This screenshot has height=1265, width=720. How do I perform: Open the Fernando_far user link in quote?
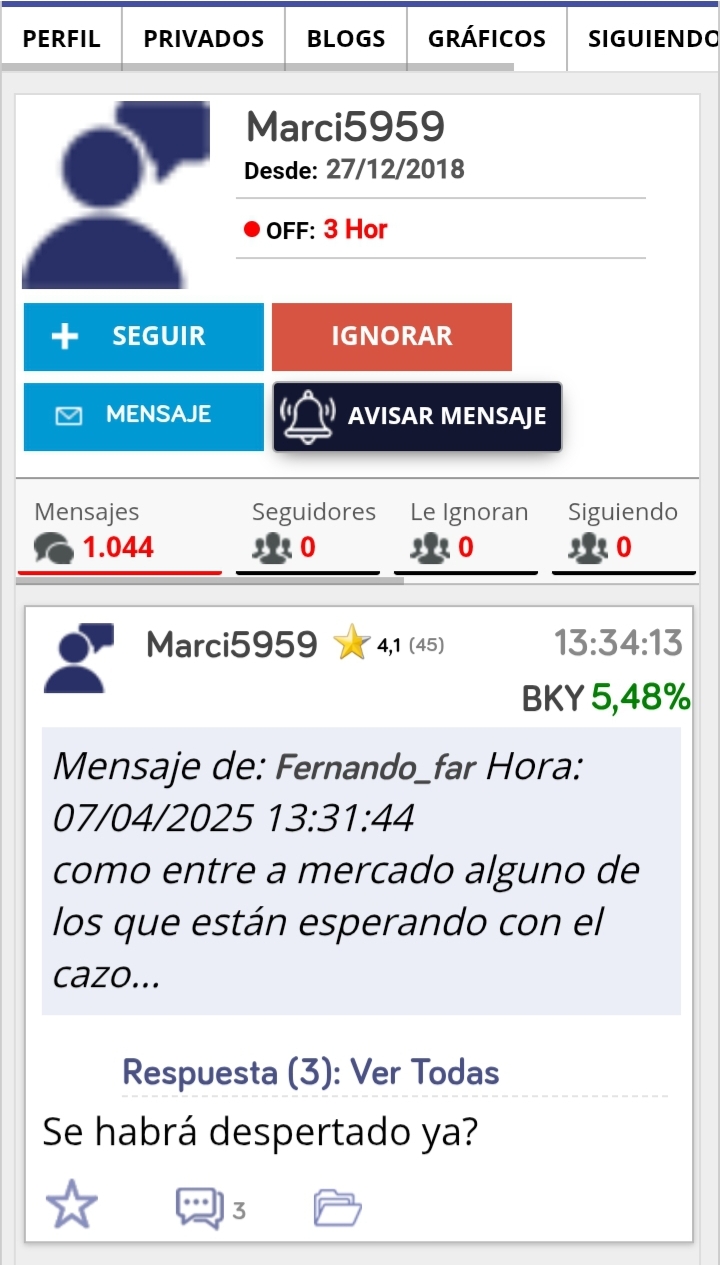[x=377, y=769]
